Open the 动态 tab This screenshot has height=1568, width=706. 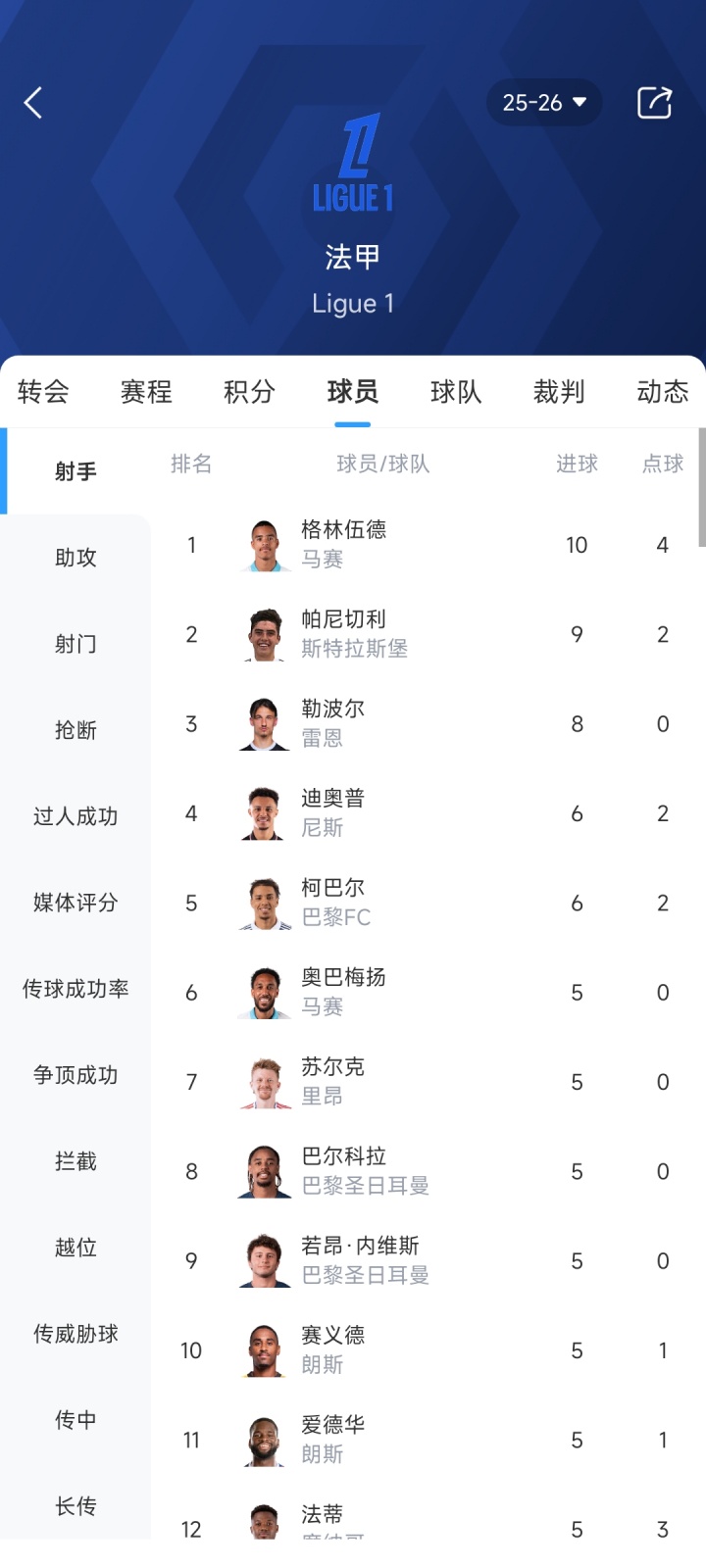[x=662, y=392]
